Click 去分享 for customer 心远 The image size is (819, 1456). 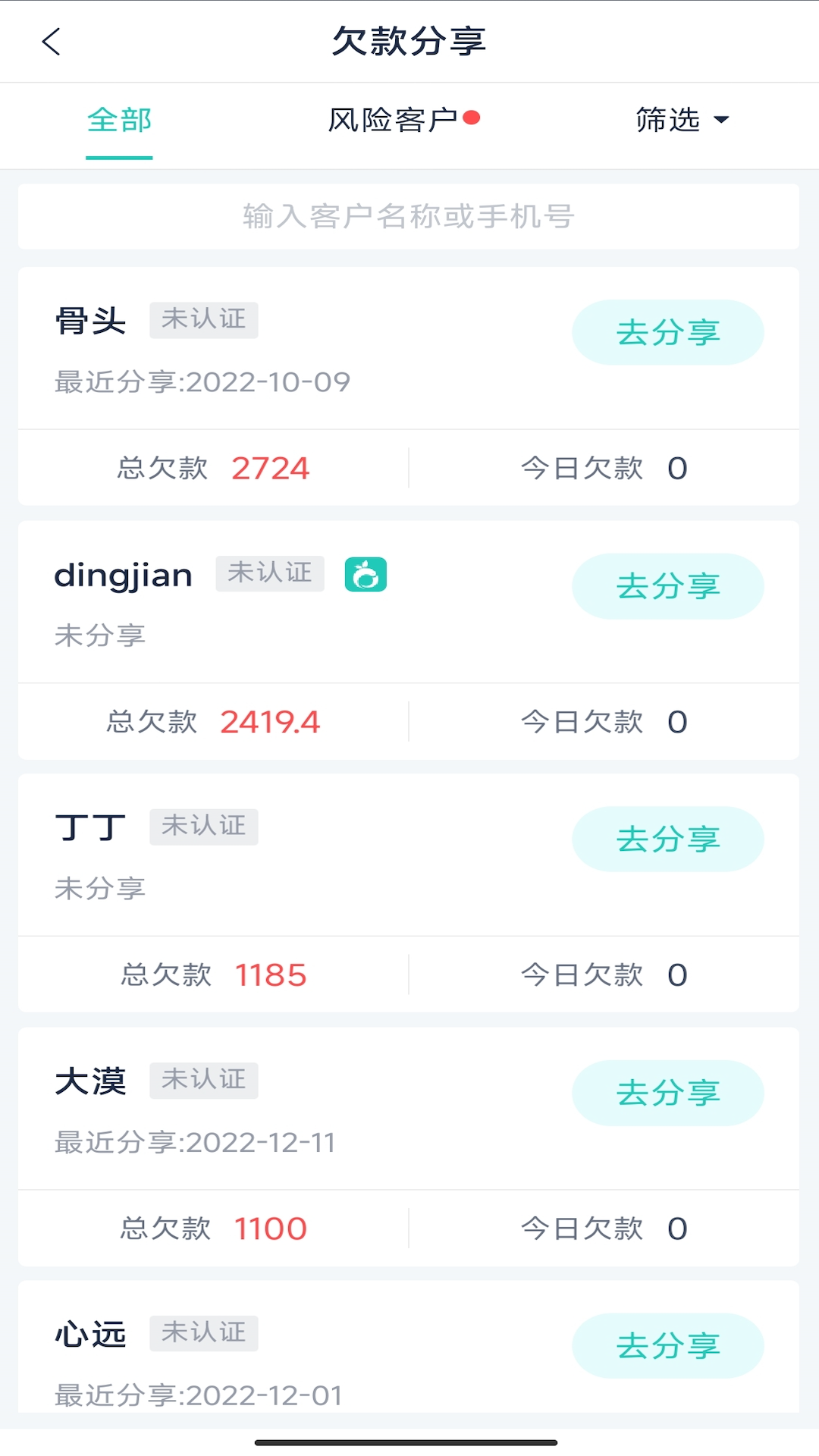coord(667,1345)
